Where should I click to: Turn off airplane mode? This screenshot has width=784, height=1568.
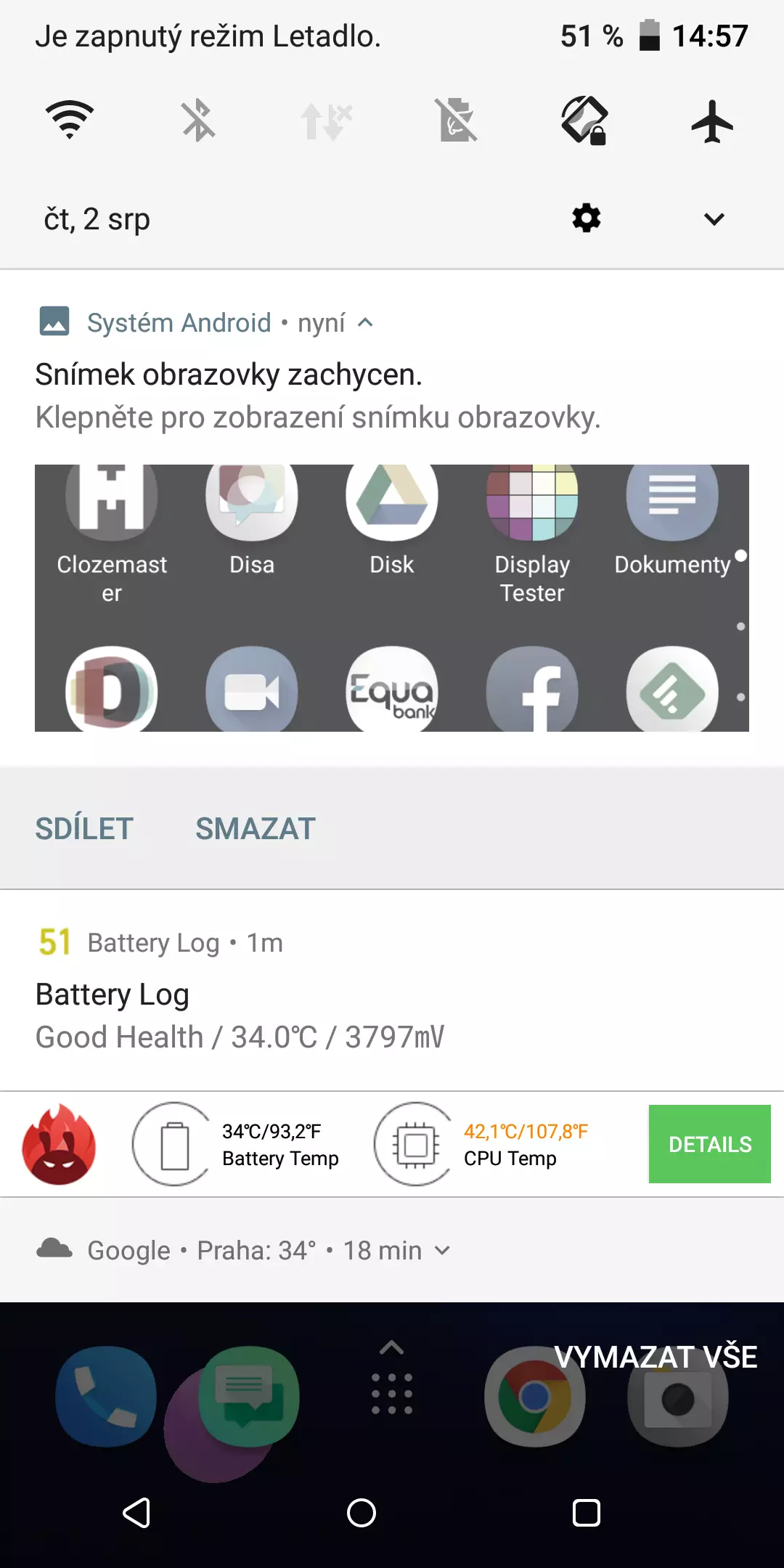pyautogui.click(x=713, y=121)
